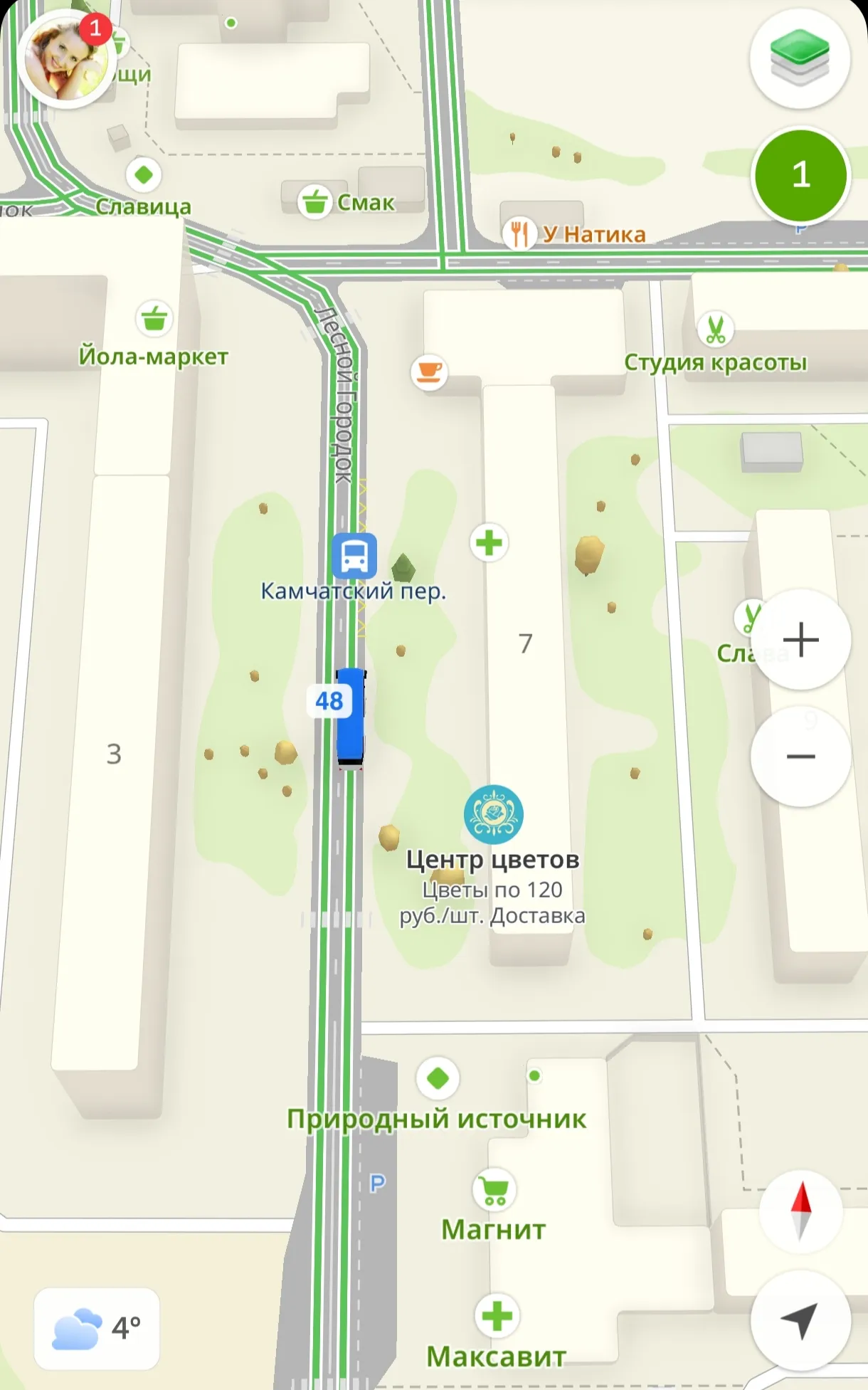
Task: Select the Магнит supermarket marker
Action: click(x=494, y=1189)
